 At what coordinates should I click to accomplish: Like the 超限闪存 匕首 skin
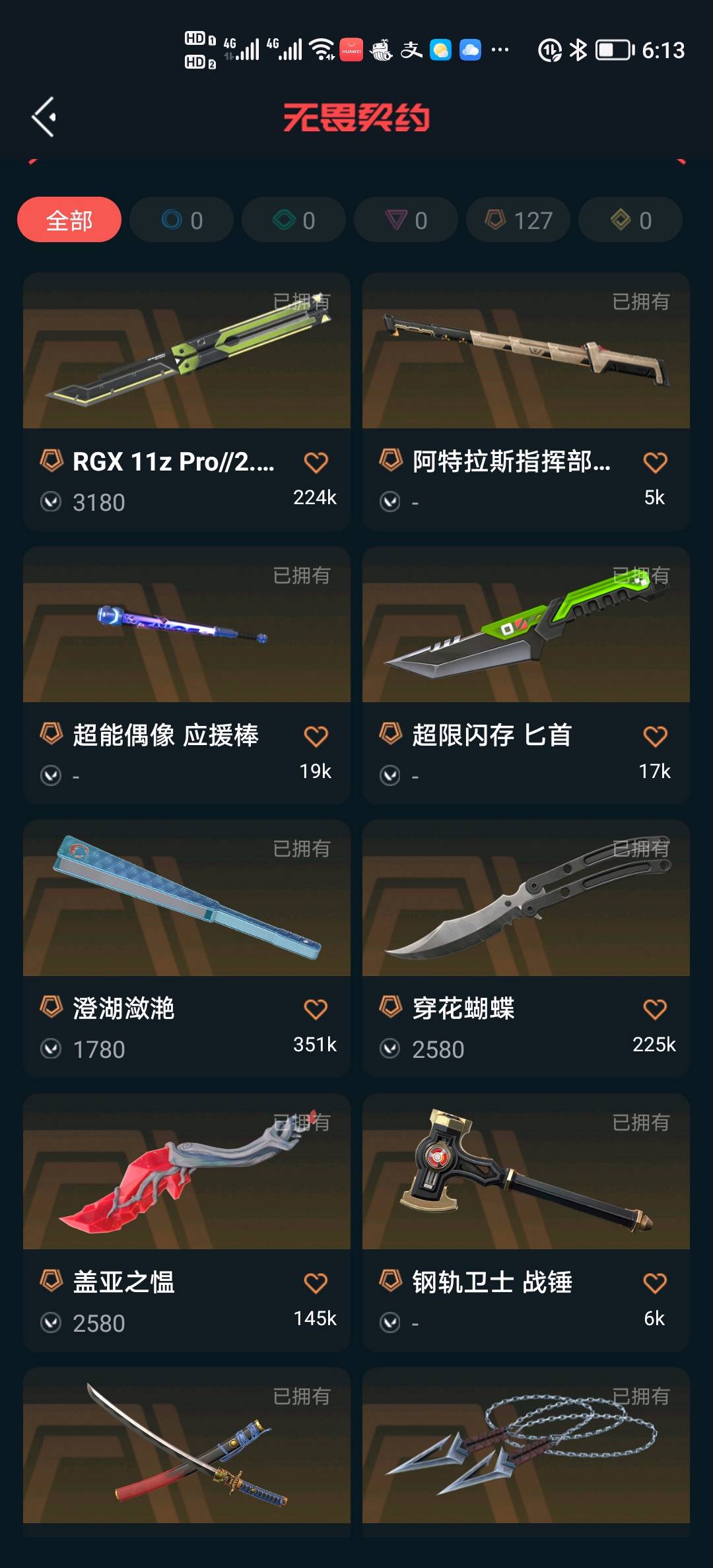[655, 736]
